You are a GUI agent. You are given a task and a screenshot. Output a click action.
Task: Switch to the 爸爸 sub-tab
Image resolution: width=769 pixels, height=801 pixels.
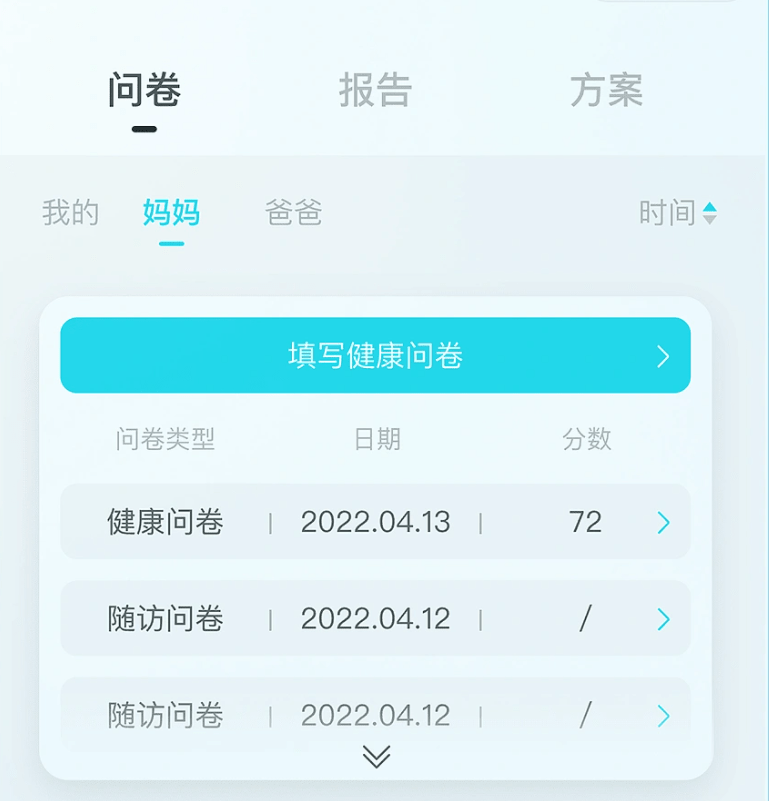[293, 213]
